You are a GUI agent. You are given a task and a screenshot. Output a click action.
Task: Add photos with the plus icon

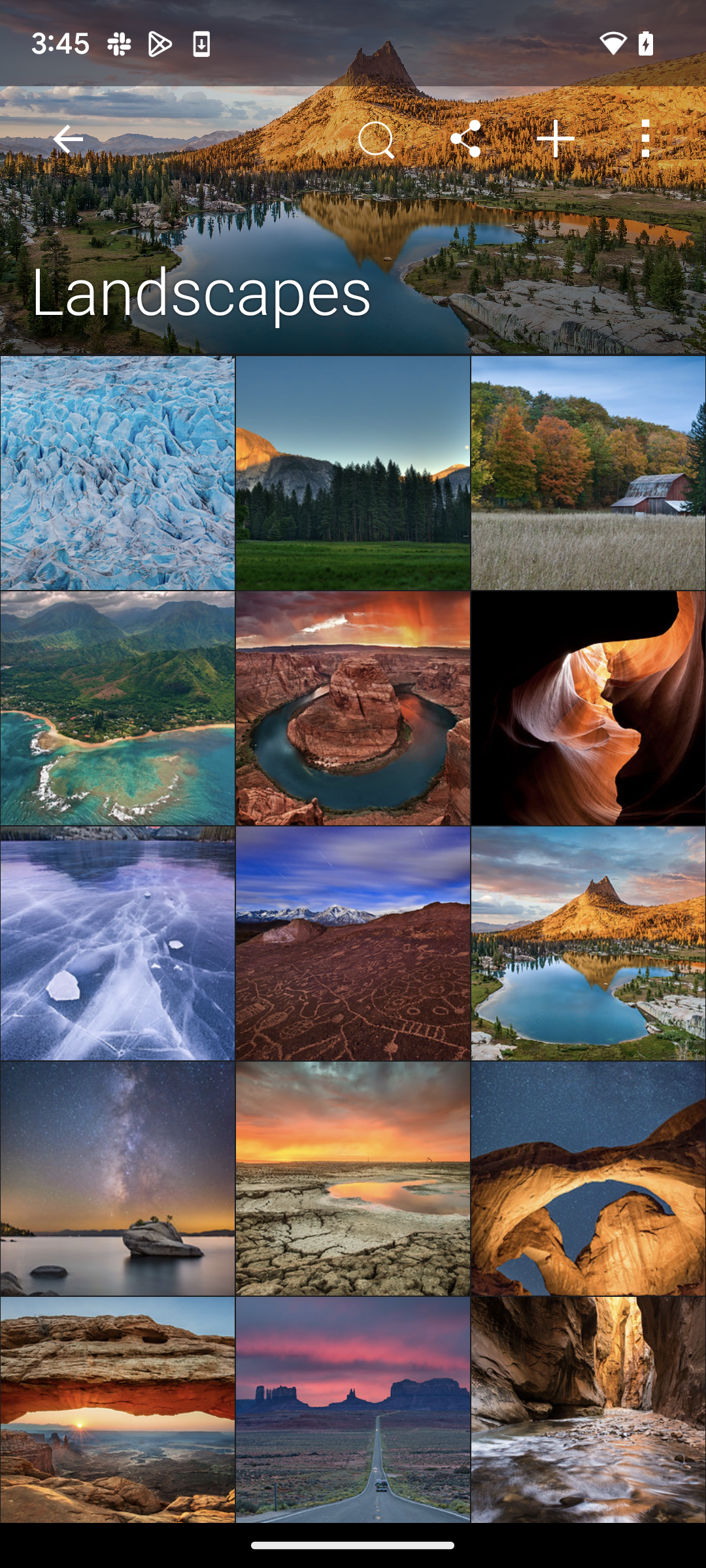click(556, 139)
